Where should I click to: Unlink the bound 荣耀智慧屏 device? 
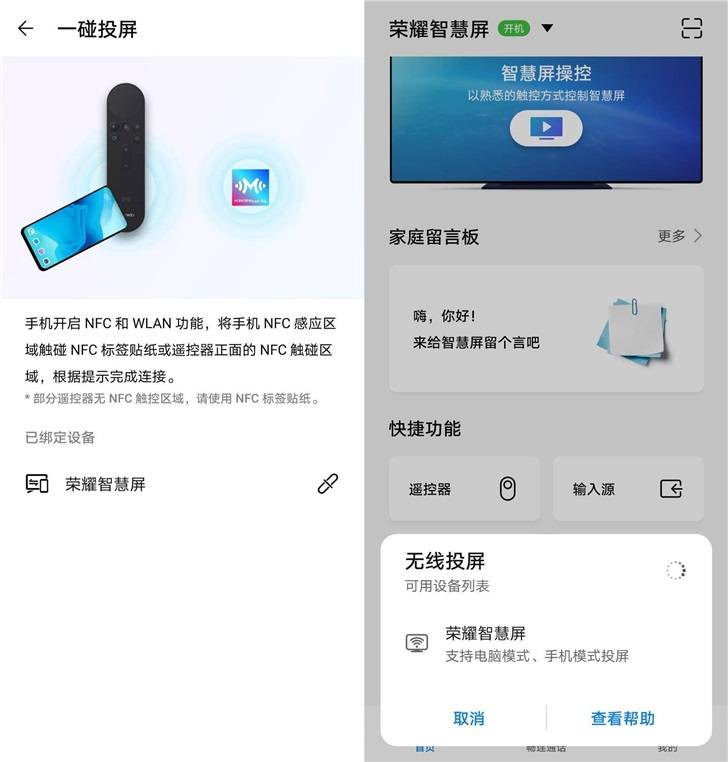[x=327, y=484]
